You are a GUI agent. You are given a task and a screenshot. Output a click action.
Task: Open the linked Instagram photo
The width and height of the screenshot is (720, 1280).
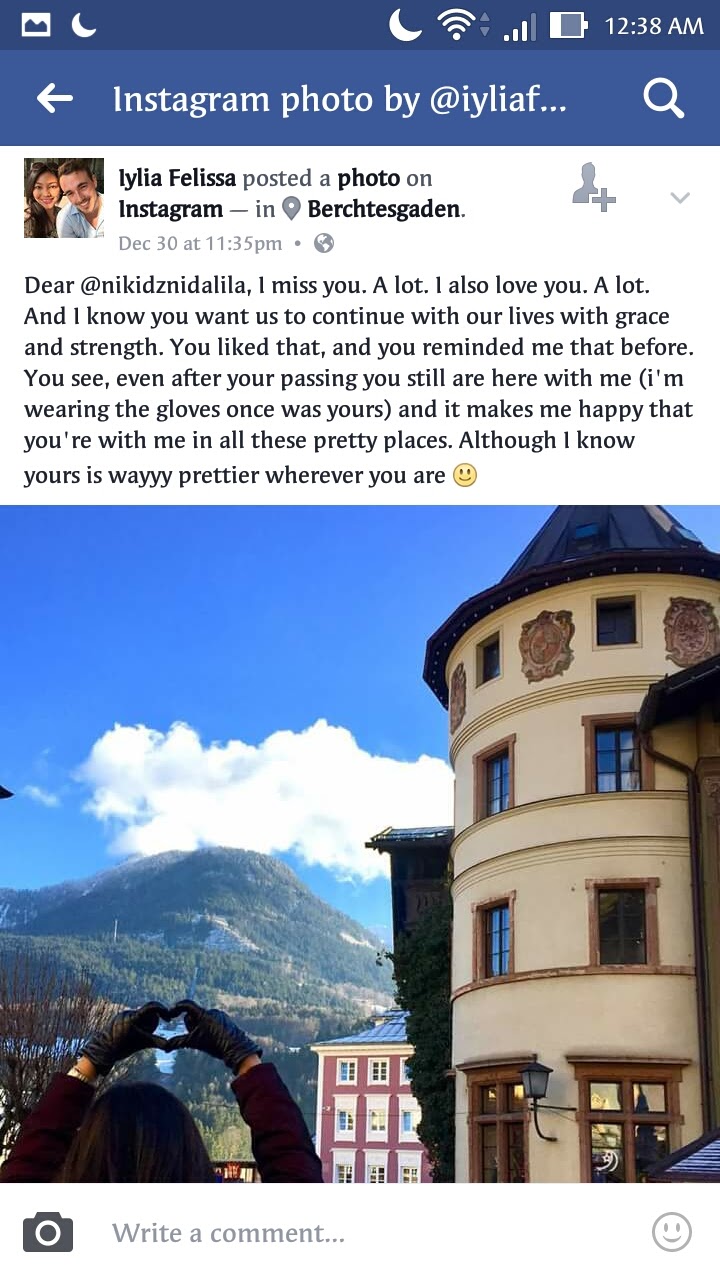pos(369,178)
